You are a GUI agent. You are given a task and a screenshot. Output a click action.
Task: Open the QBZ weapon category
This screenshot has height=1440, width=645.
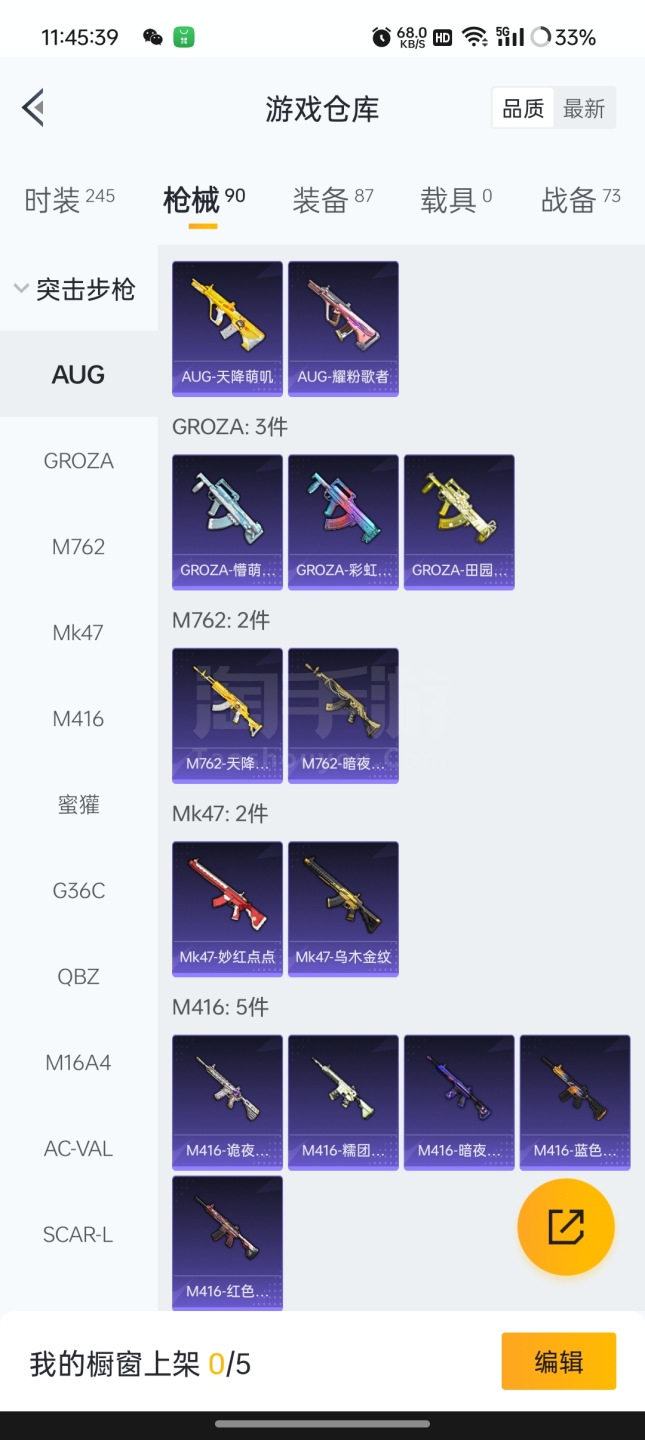click(78, 977)
